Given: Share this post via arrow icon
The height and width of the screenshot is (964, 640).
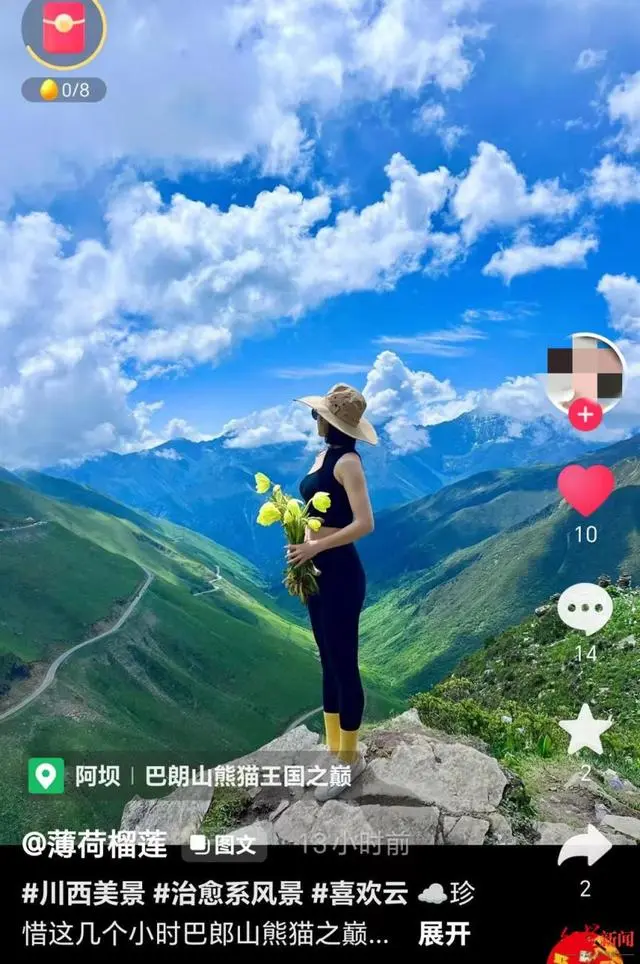Looking at the screenshot, I should pyautogui.click(x=585, y=849).
